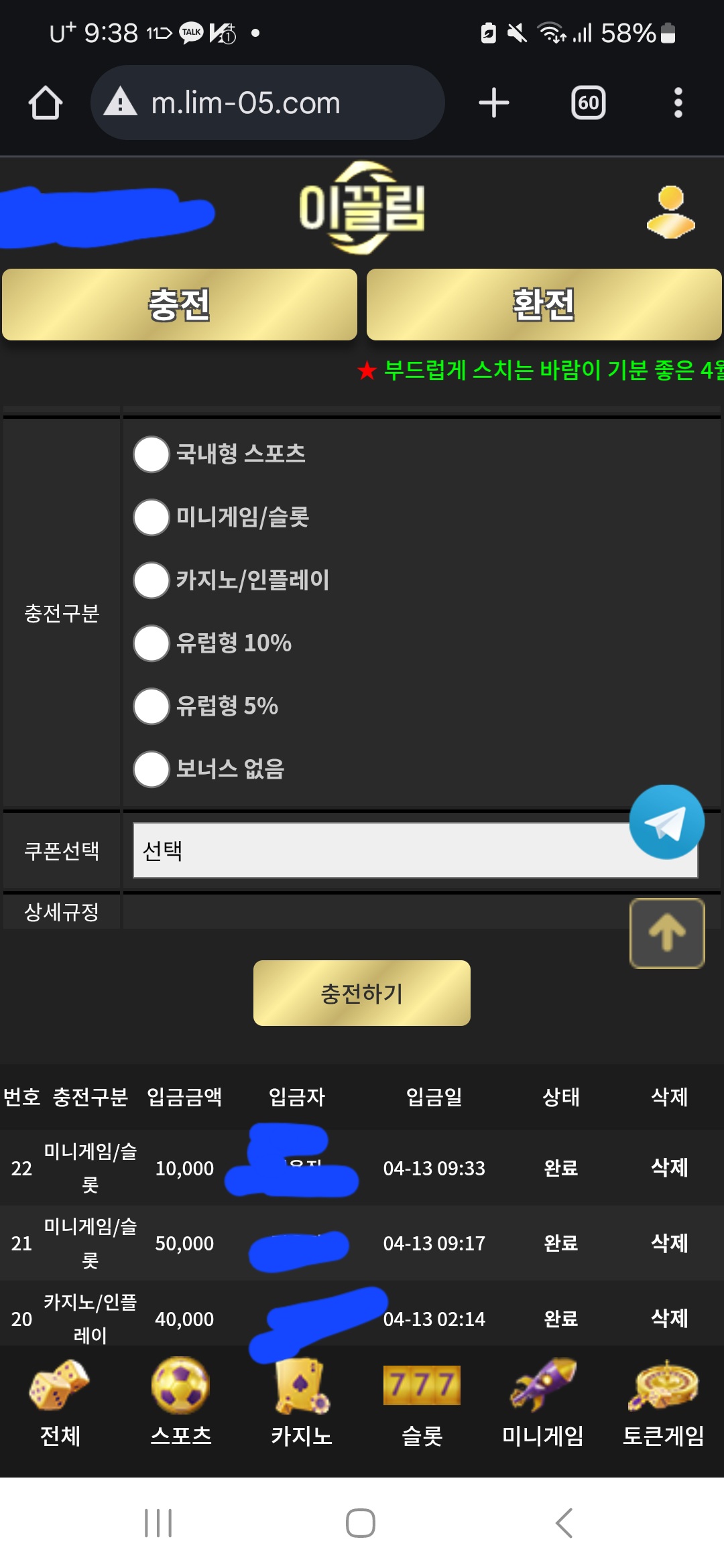Go back with system navigation

click(x=564, y=1523)
